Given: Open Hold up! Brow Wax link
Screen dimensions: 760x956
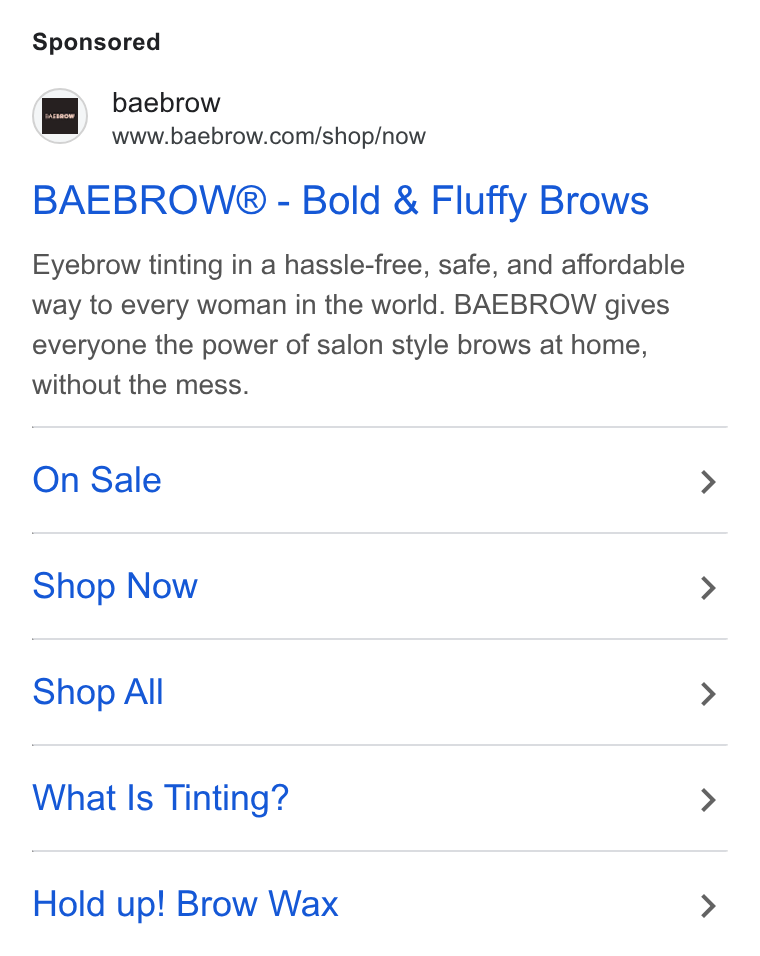Looking at the screenshot, I should [380, 904].
